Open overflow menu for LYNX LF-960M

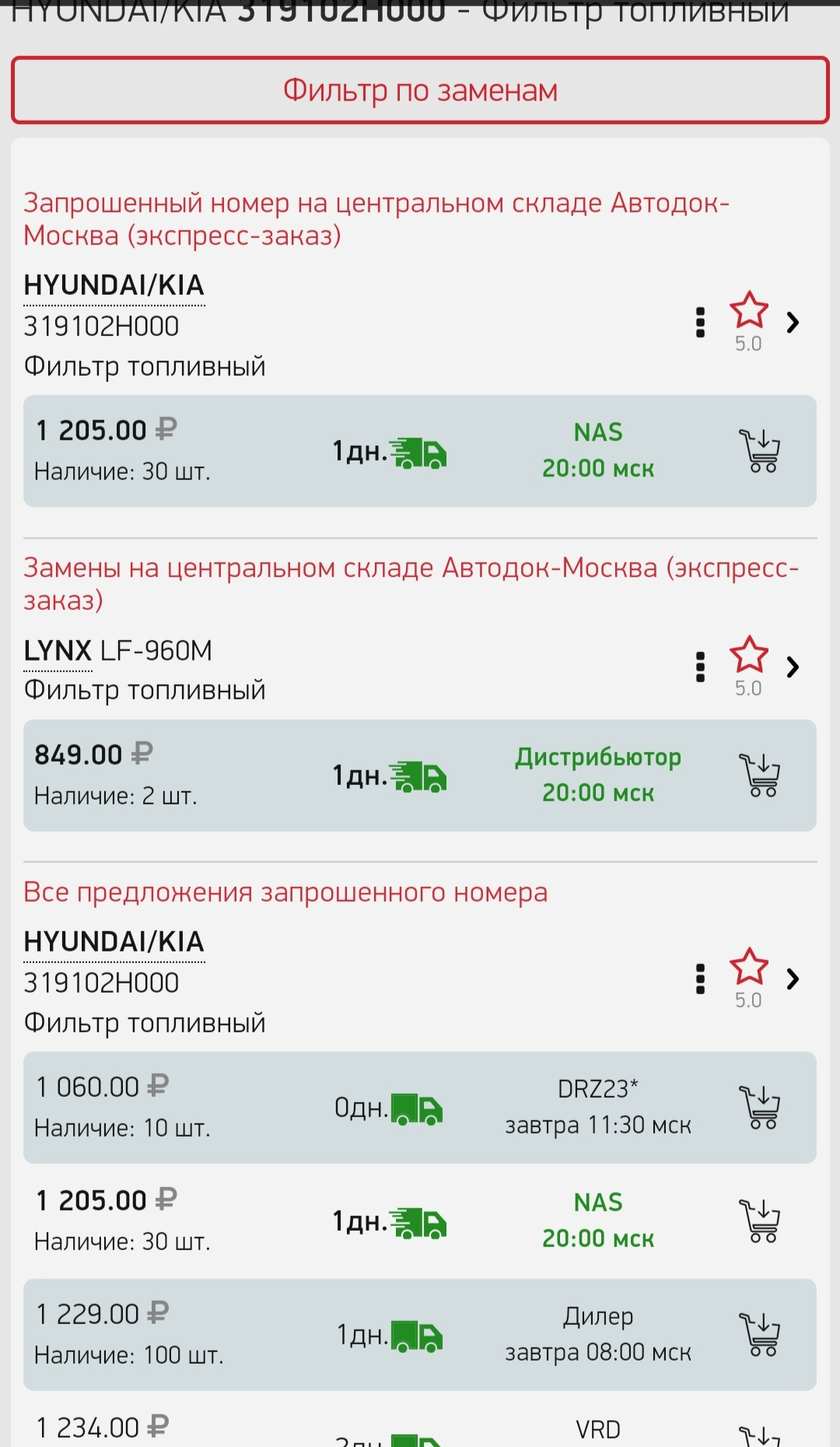pyautogui.click(x=700, y=667)
